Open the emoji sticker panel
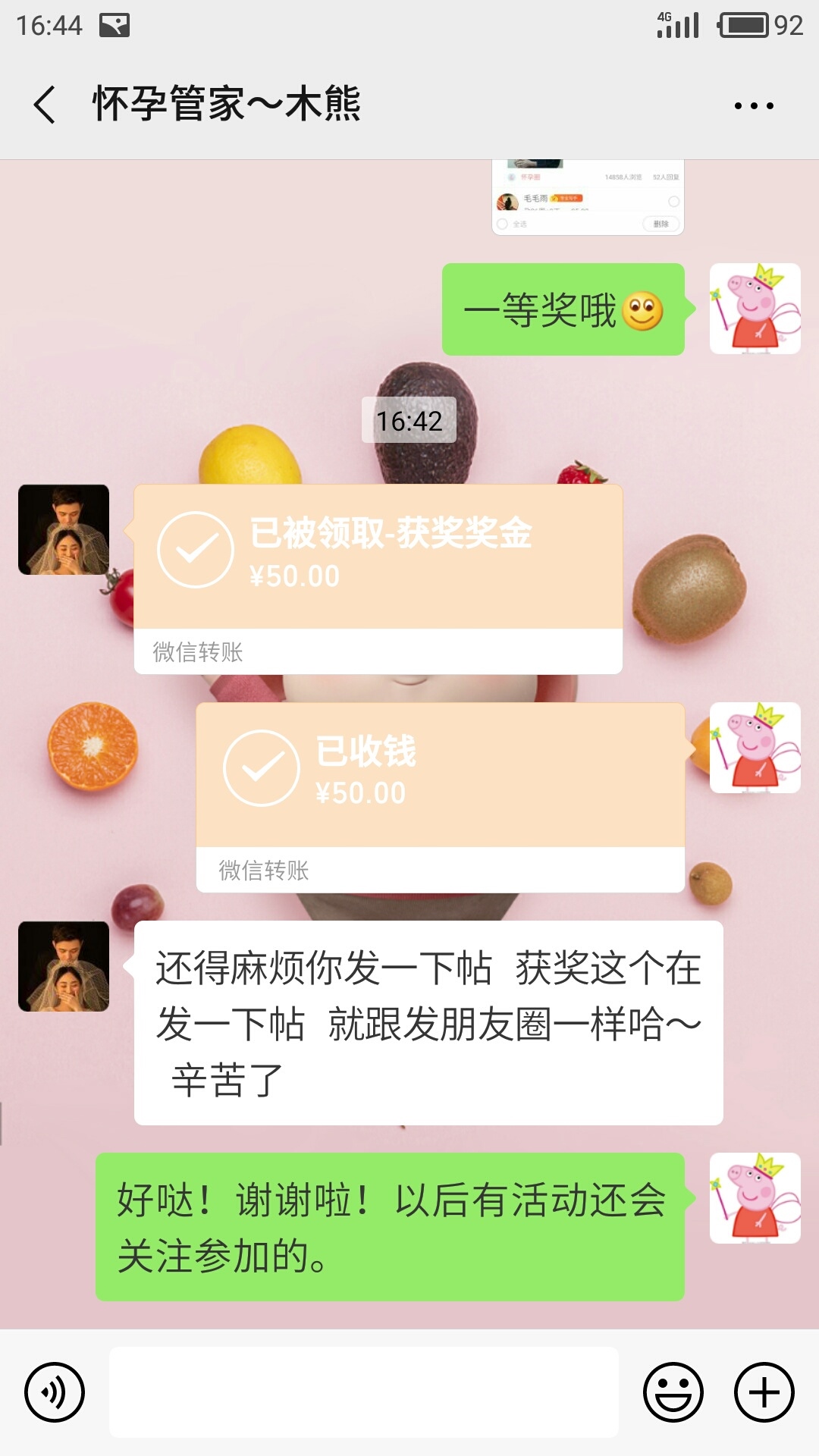Viewport: 819px width, 1456px height. [x=673, y=1392]
